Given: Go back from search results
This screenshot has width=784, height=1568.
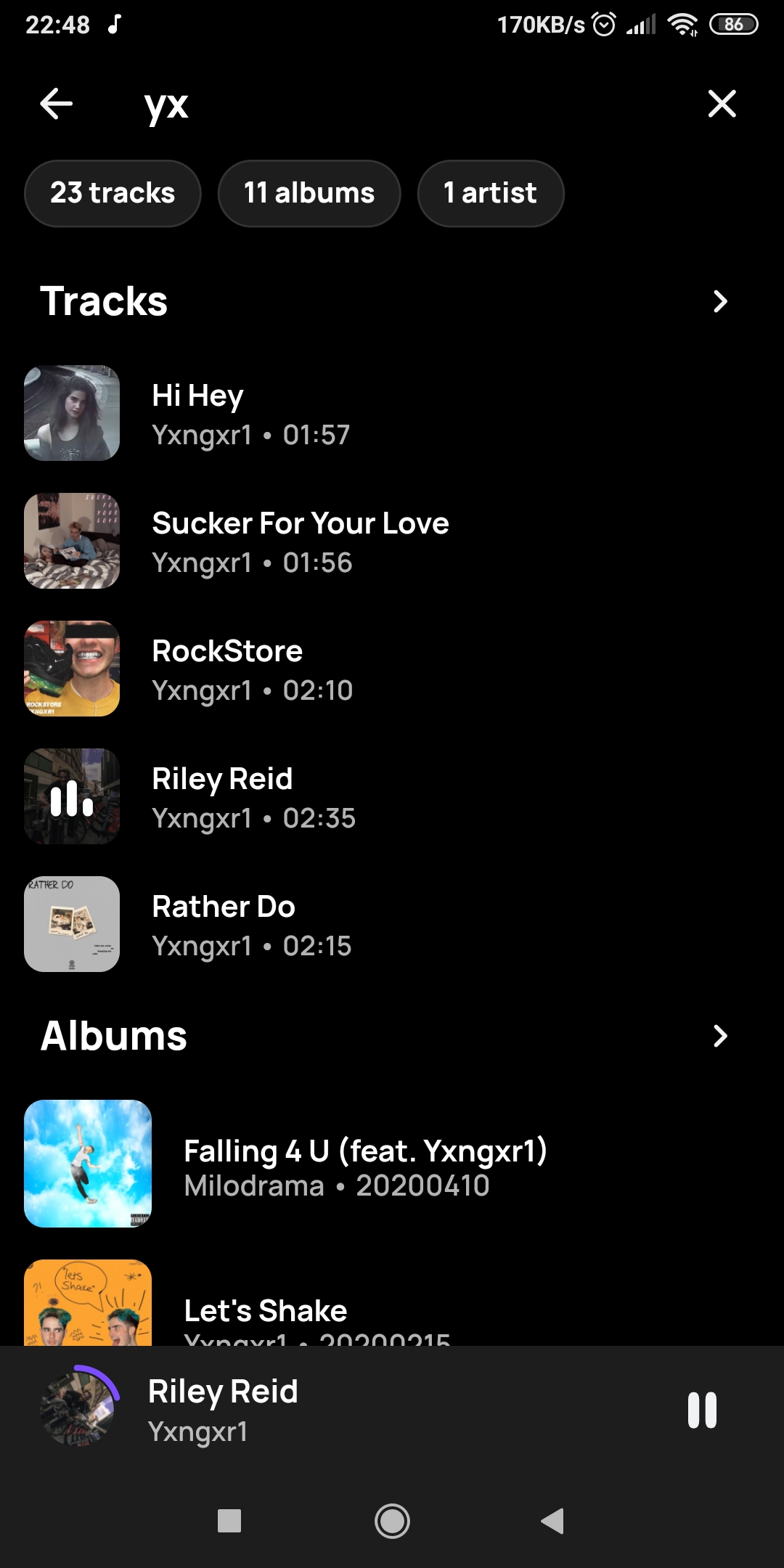Looking at the screenshot, I should pos(56,104).
